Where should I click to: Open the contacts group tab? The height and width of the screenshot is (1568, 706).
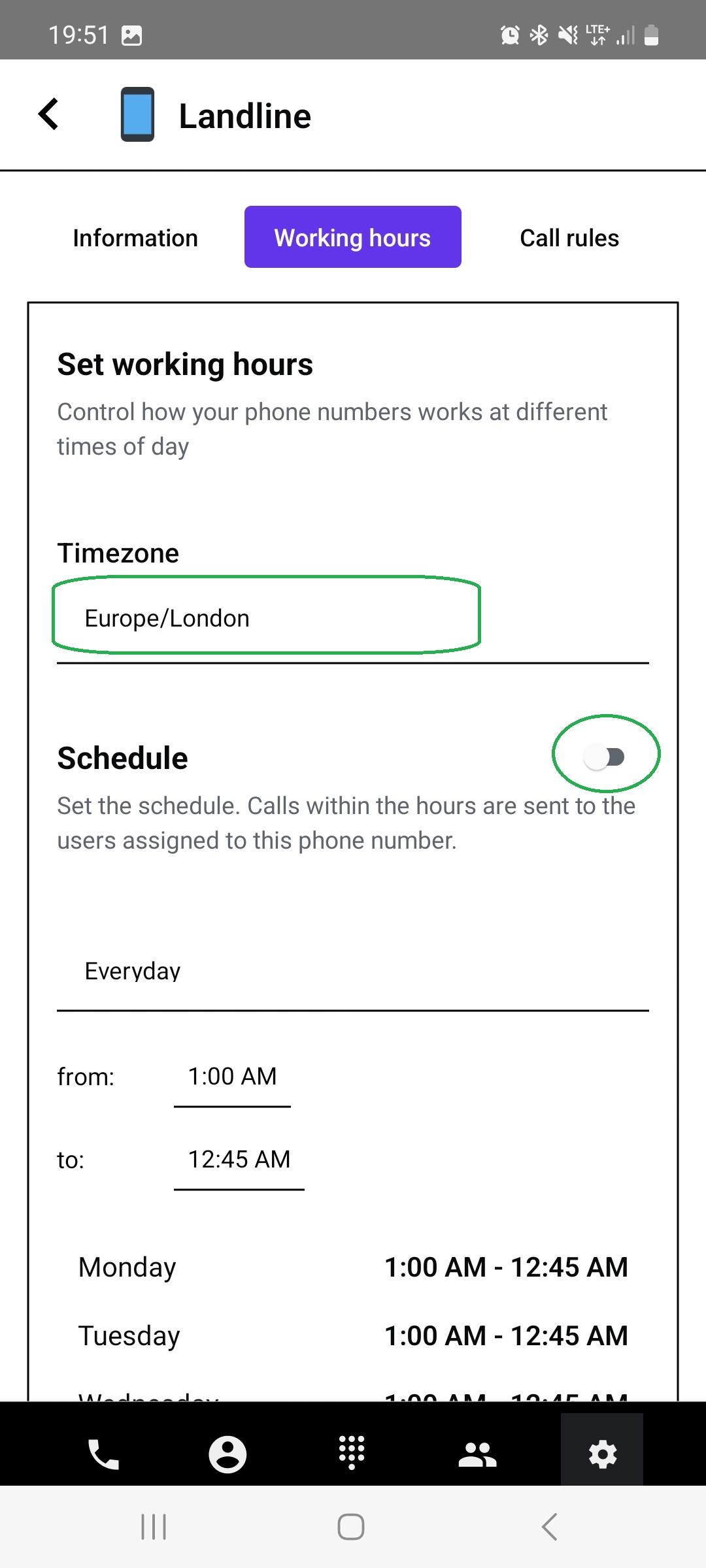click(477, 1454)
